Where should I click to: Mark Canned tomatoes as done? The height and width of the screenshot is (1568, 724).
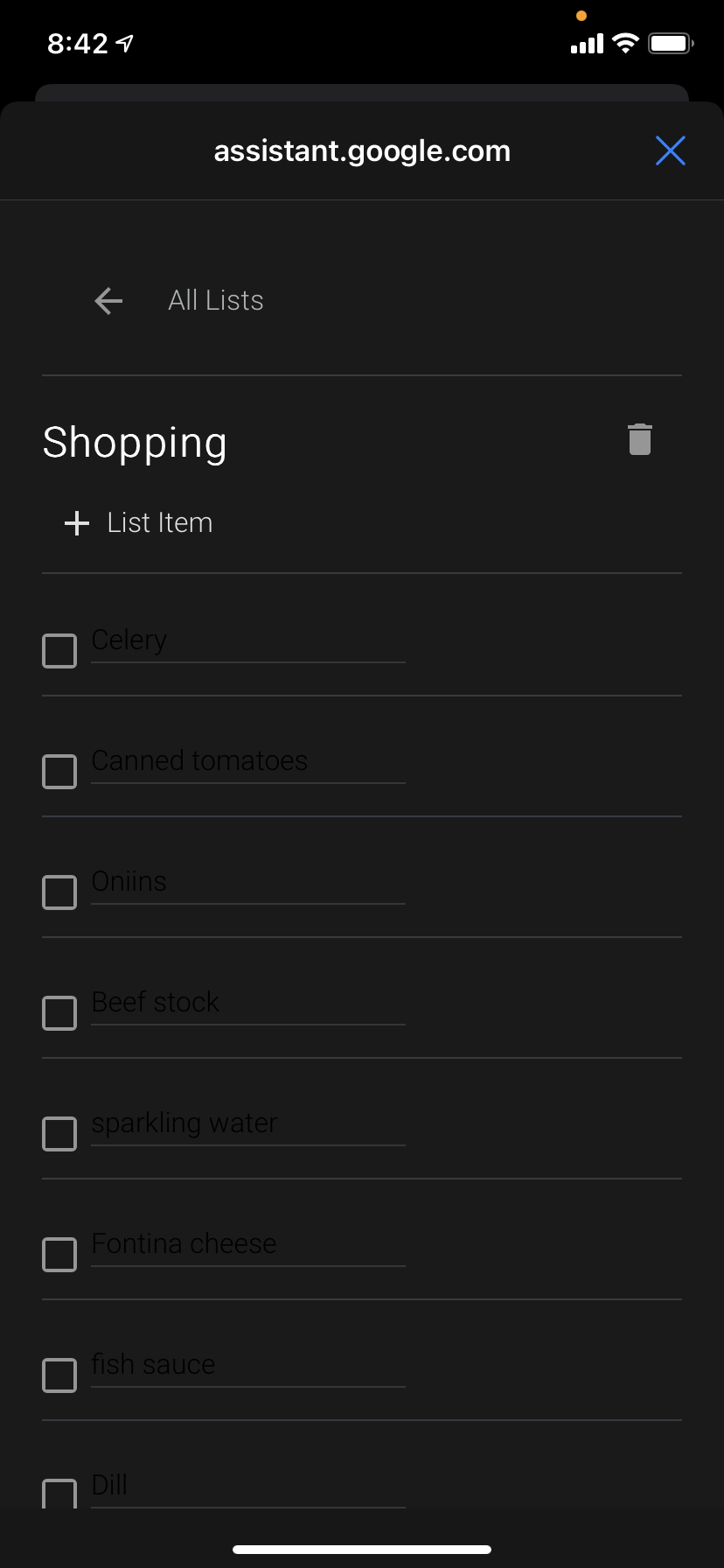pos(59,772)
